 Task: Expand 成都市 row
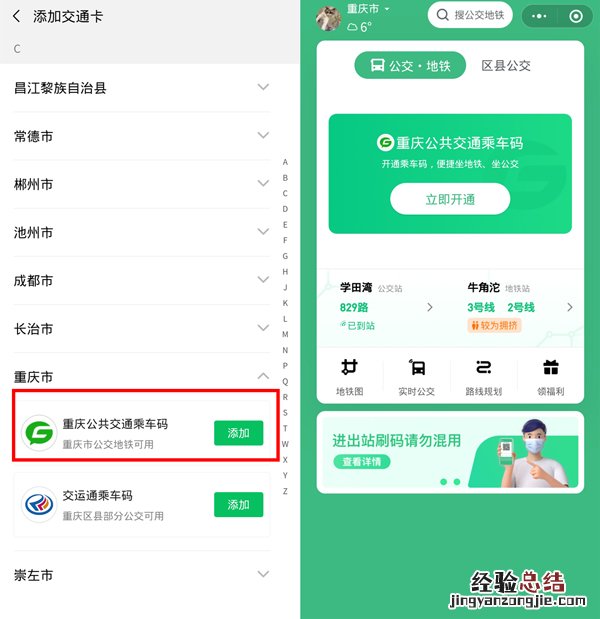tap(263, 280)
